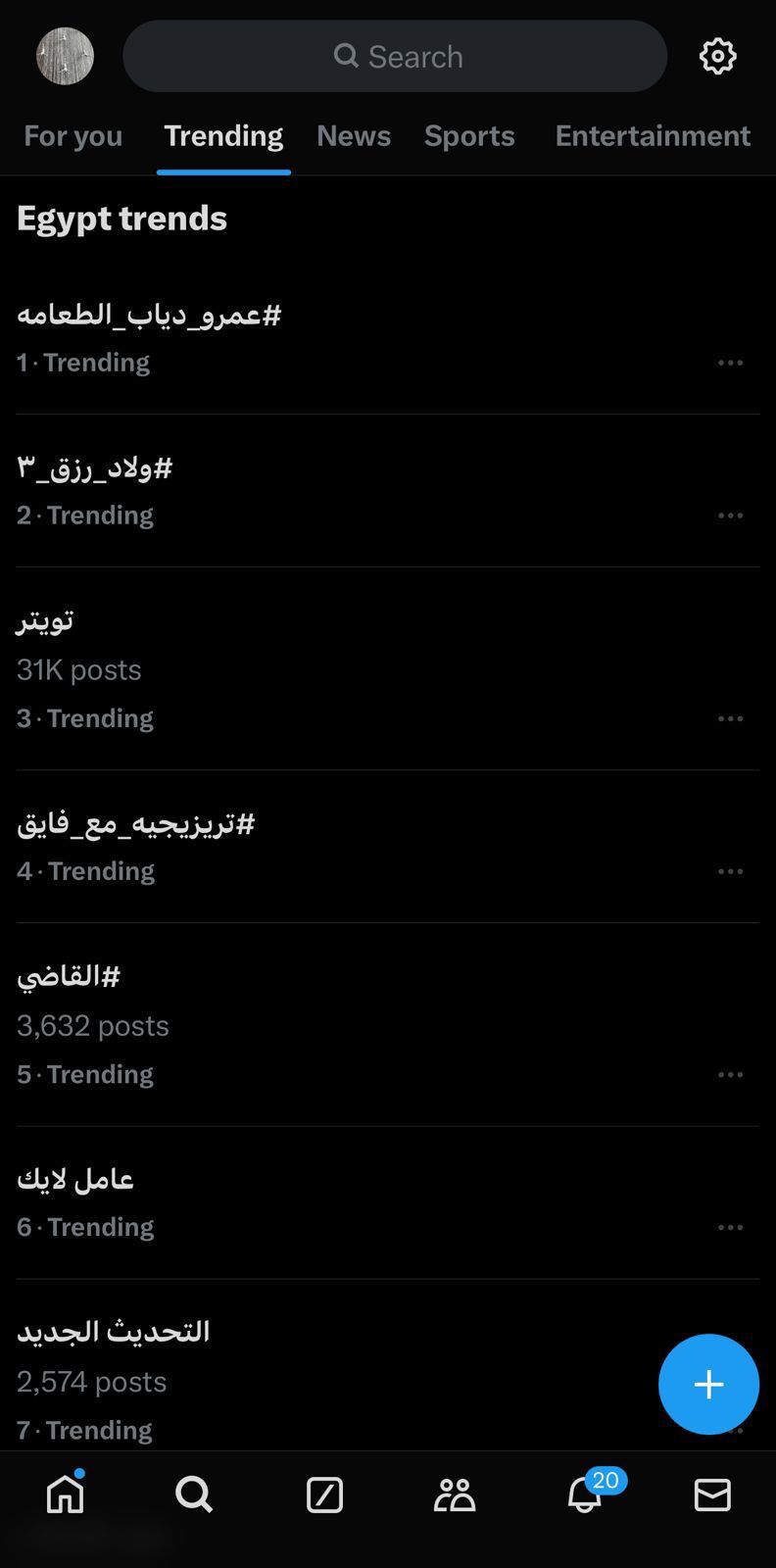Open the trend with 31K posts
Viewport: 776px width, 1568px height.
click(46, 621)
